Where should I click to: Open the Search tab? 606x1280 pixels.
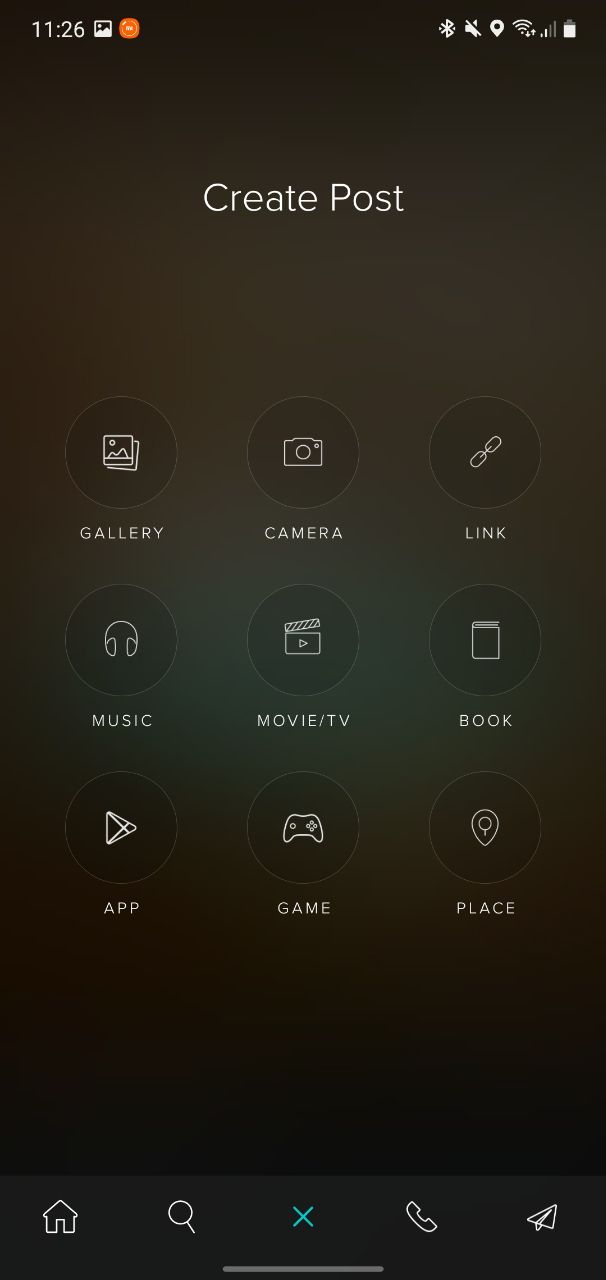point(182,1217)
